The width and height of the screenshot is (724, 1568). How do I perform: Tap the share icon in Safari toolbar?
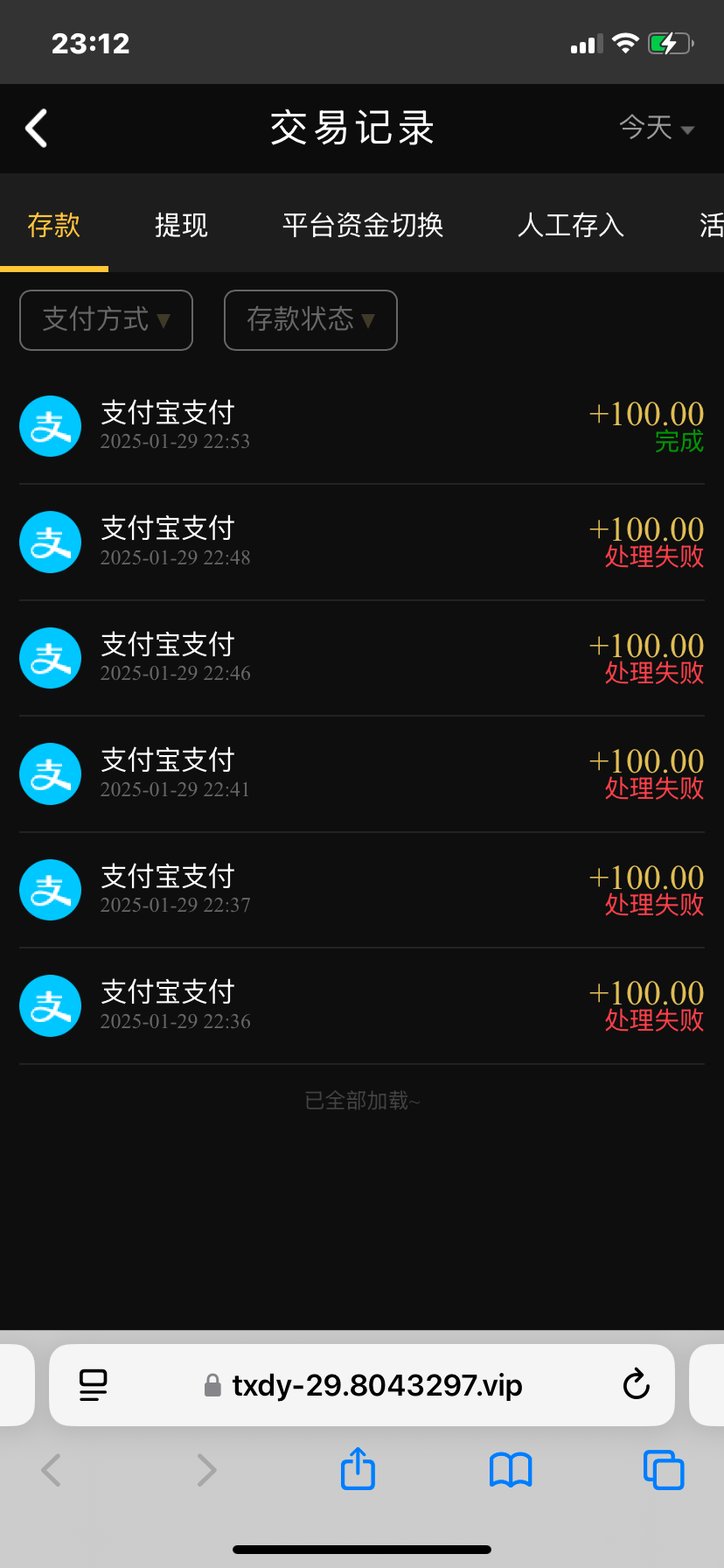(357, 1469)
